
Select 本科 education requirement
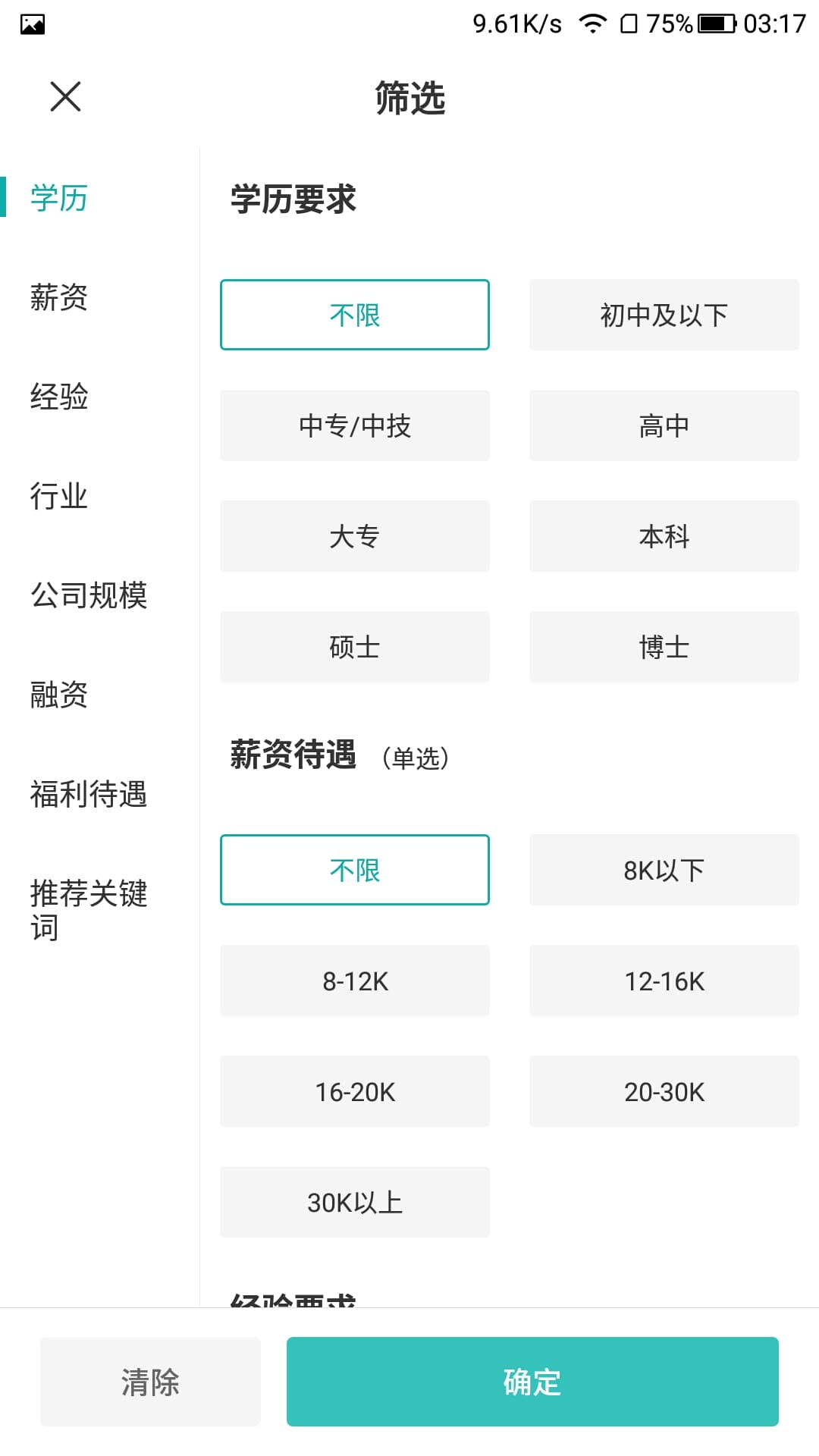664,536
